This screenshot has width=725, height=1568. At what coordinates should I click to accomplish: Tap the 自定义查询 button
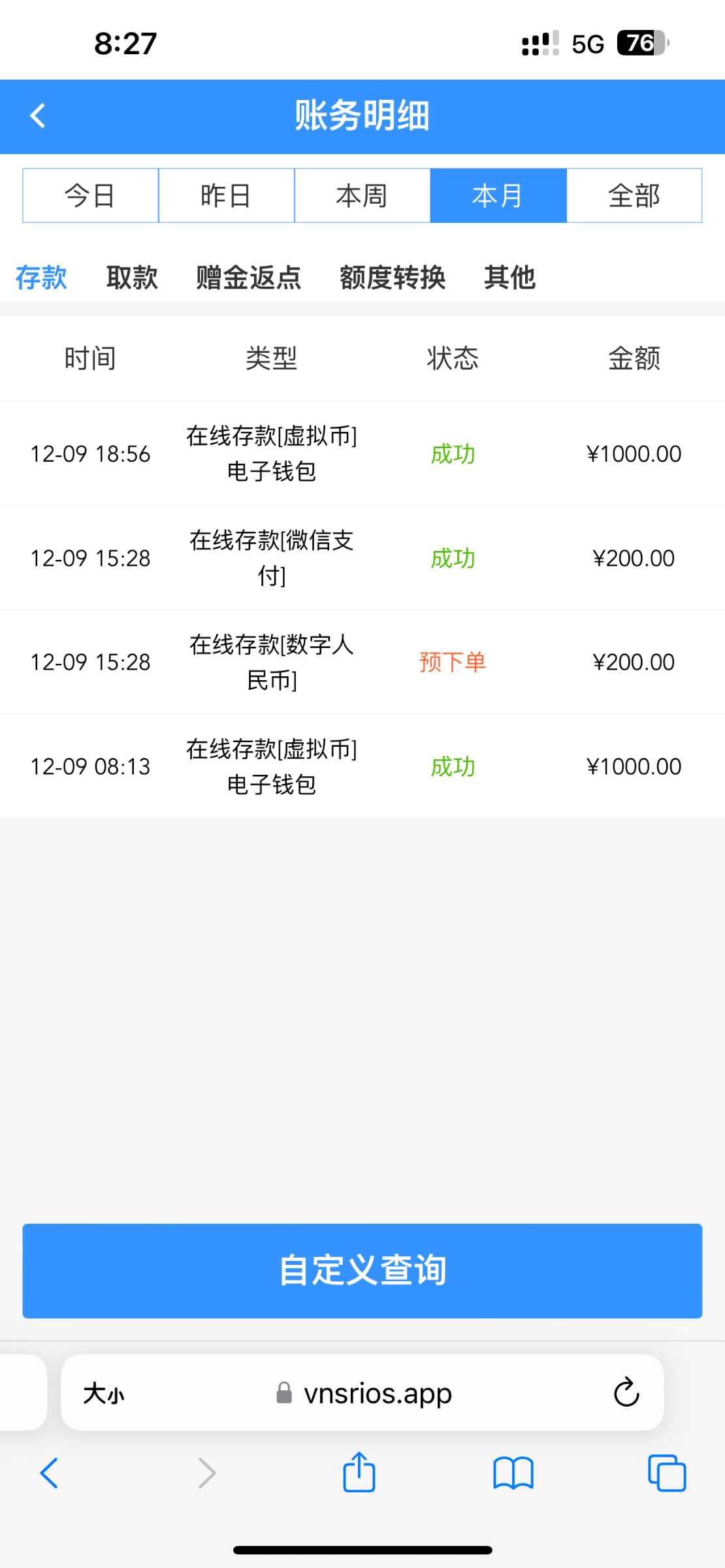[362, 1271]
